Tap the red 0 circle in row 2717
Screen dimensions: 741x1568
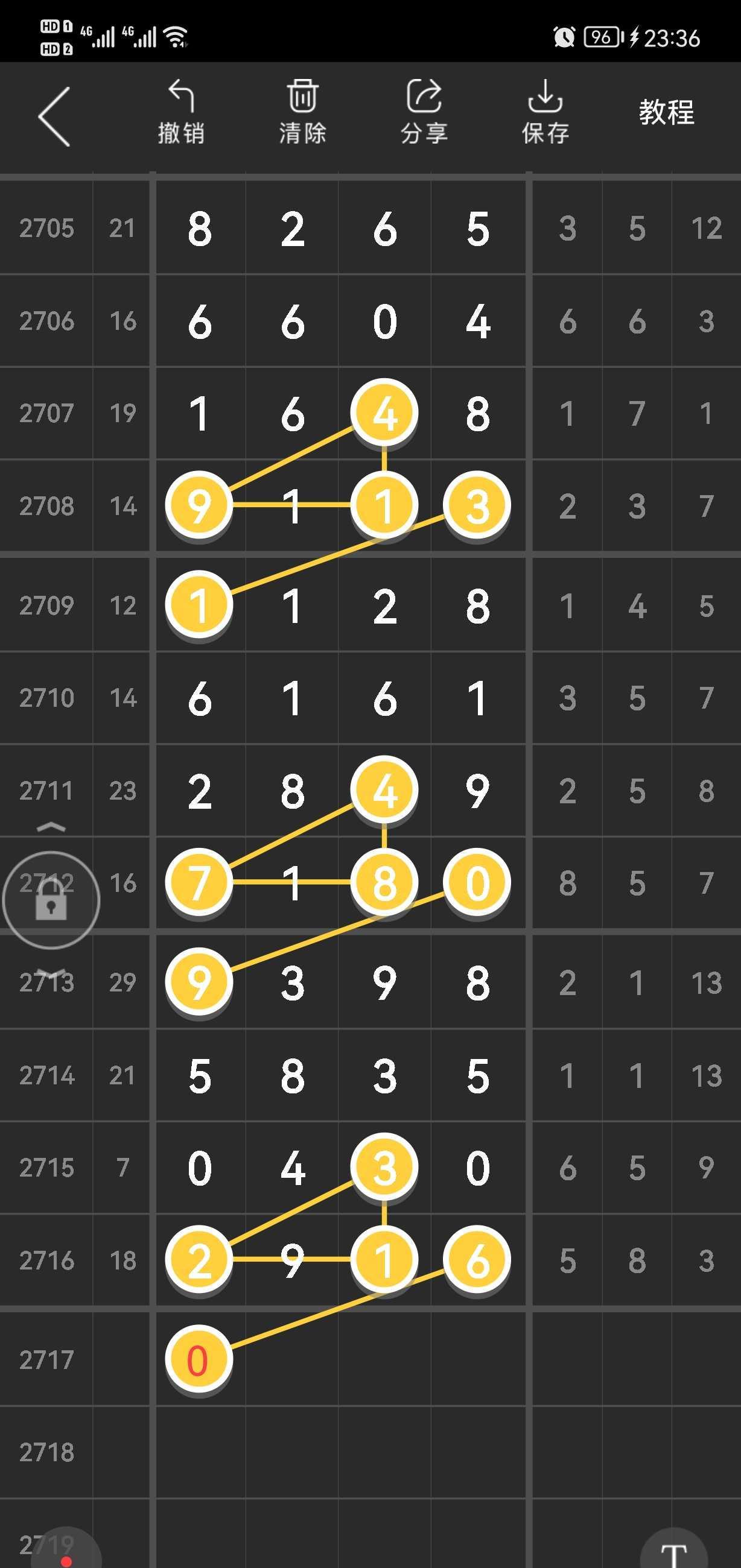pyautogui.click(x=199, y=1359)
